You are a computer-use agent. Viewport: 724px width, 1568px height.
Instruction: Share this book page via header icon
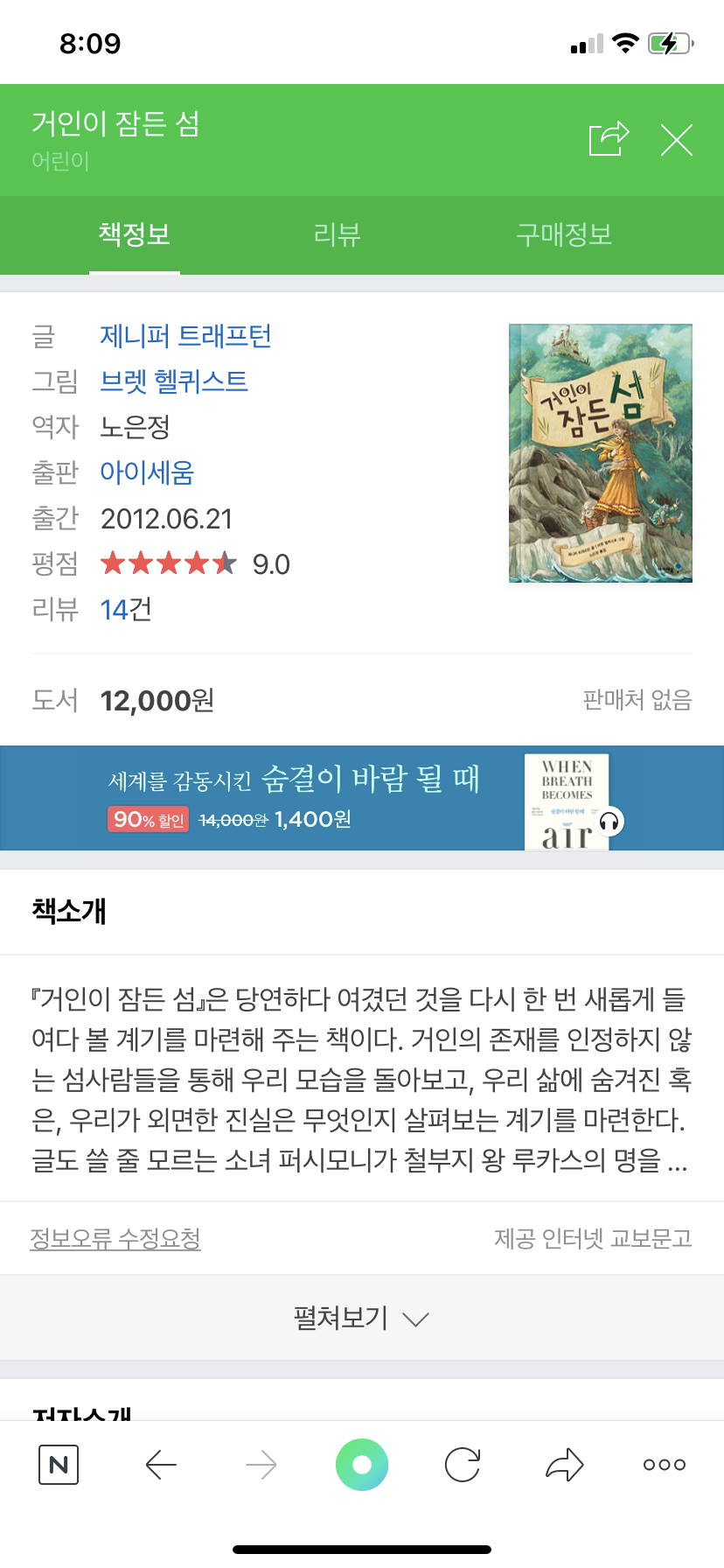click(x=609, y=138)
